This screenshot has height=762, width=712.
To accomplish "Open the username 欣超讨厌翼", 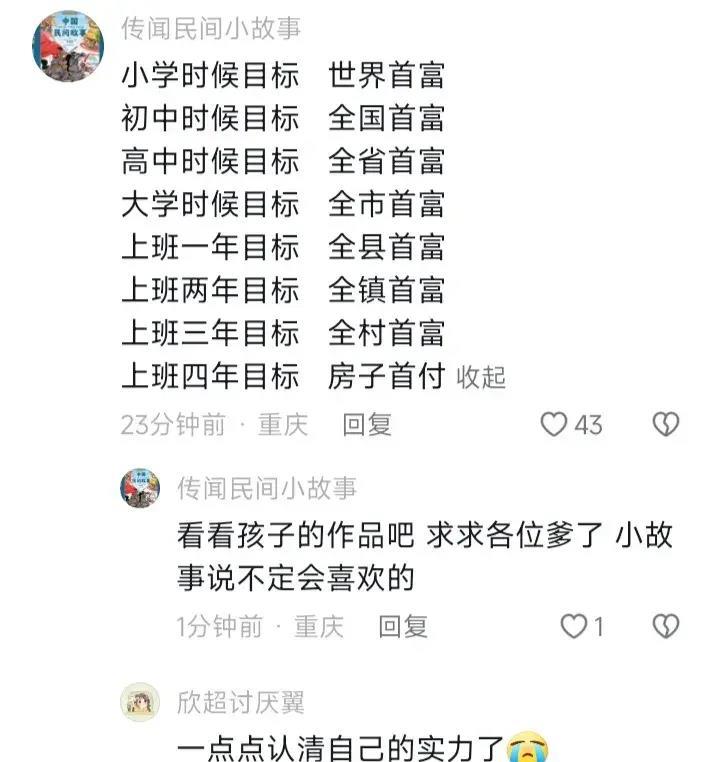I will pyautogui.click(x=241, y=702).
